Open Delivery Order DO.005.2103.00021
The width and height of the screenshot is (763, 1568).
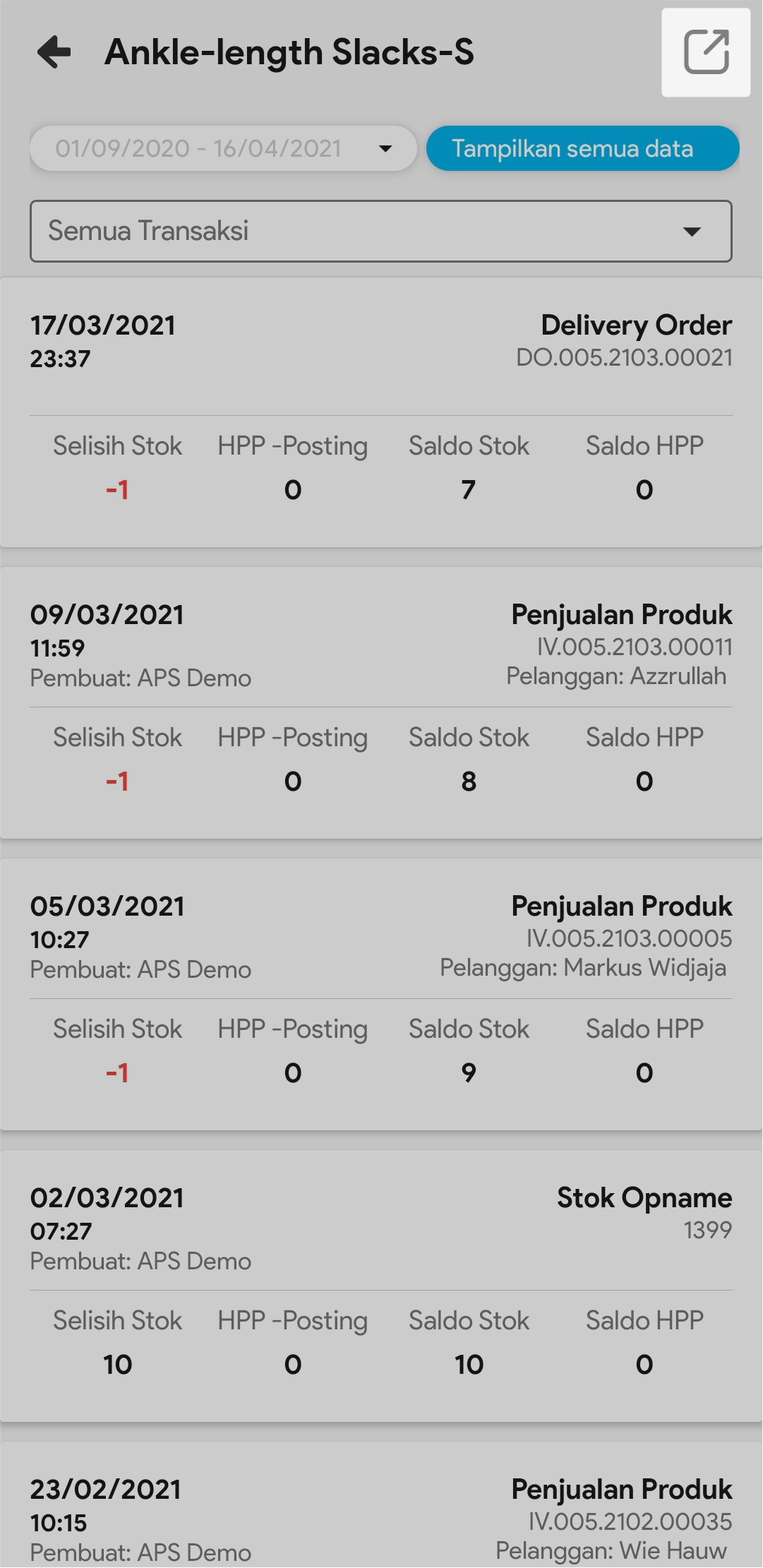click(380, 412)
